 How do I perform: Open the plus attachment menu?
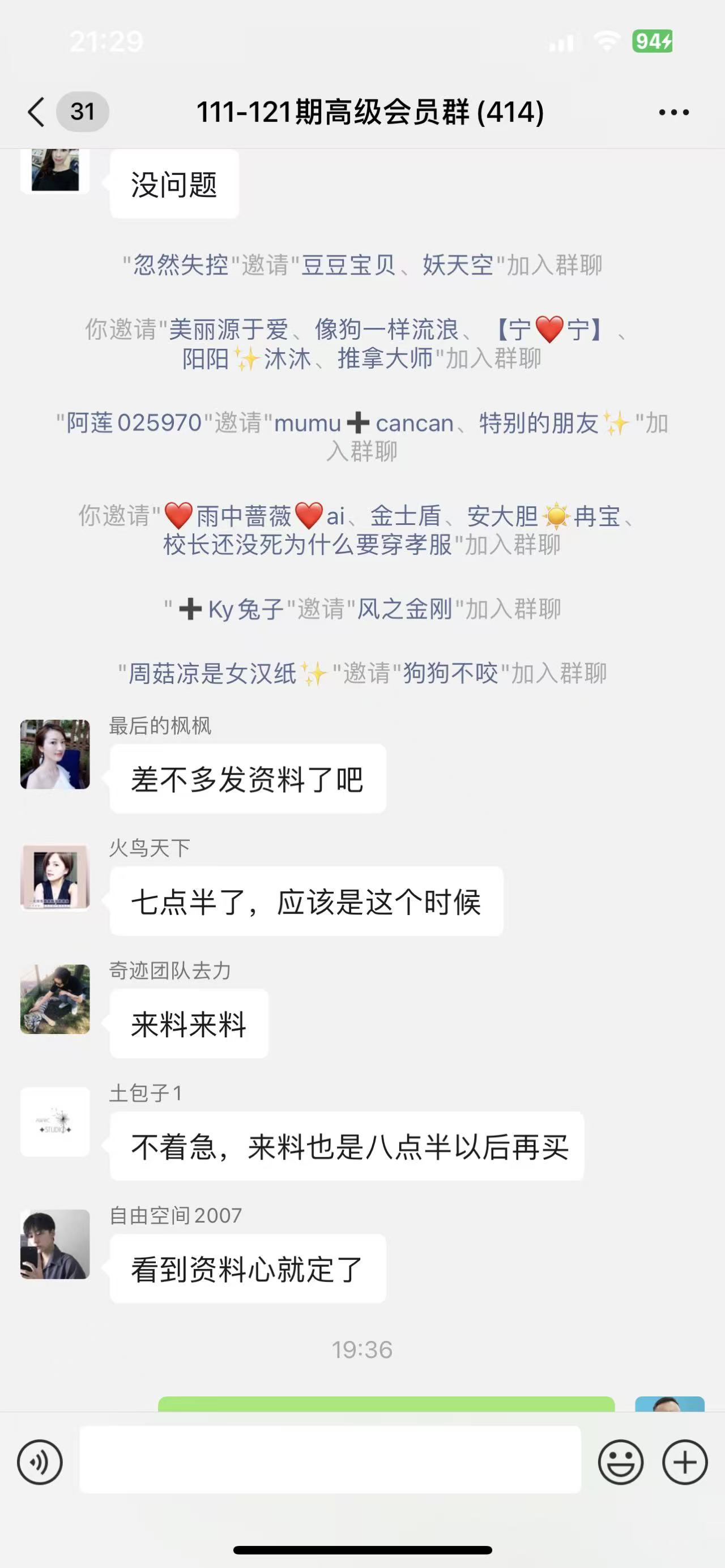pos(684,1462)
